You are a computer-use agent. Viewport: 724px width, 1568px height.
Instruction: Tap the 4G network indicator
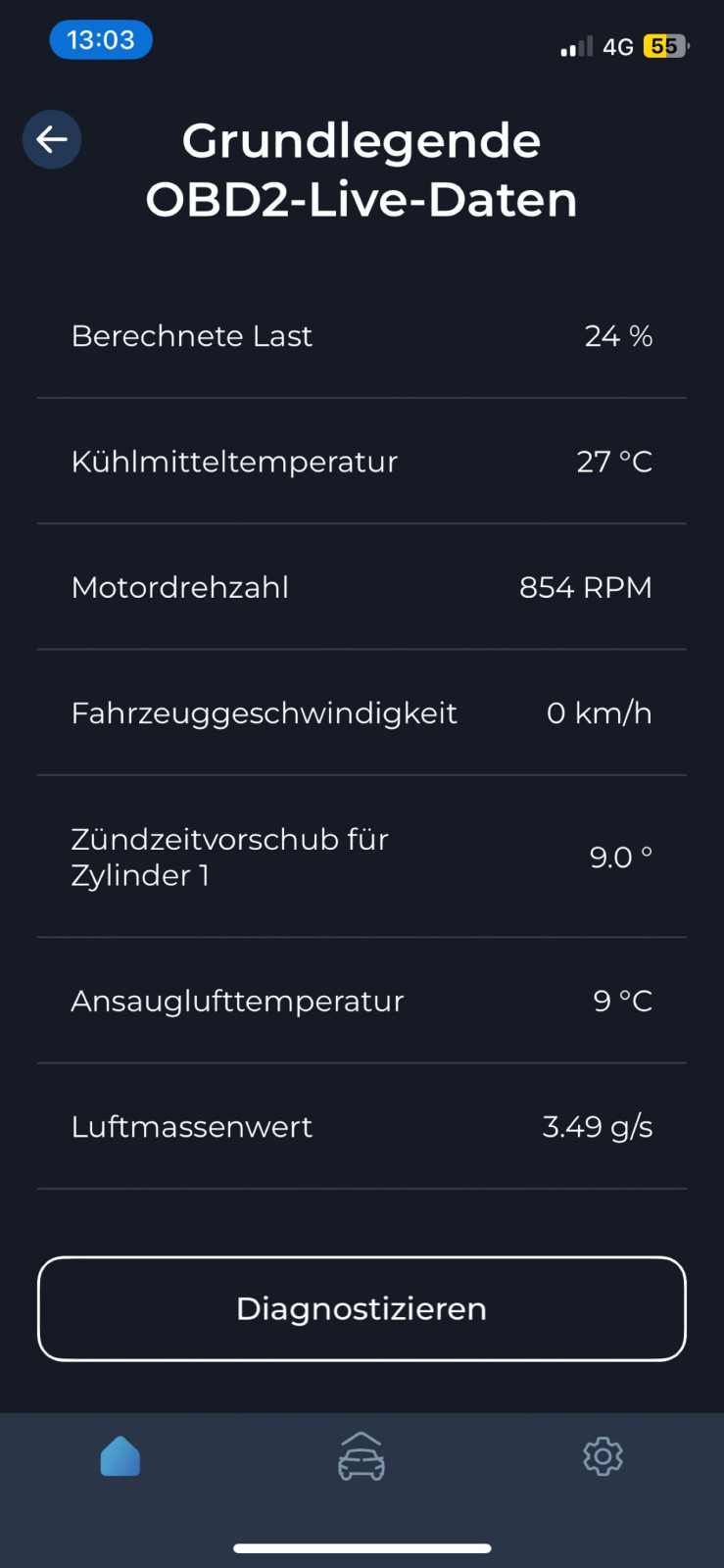tap(616, 45)
